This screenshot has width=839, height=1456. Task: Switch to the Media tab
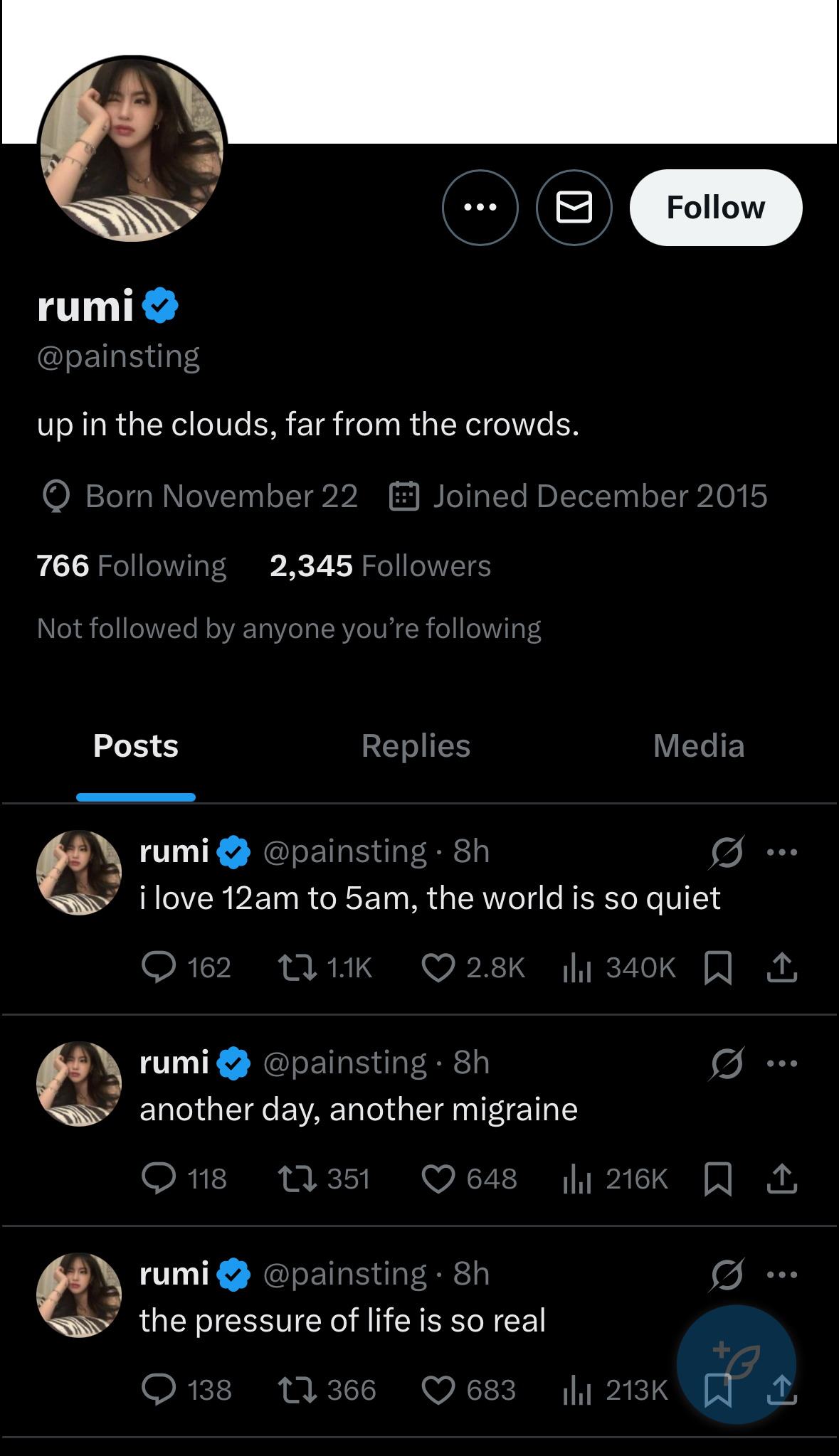[x=698, y=746]
